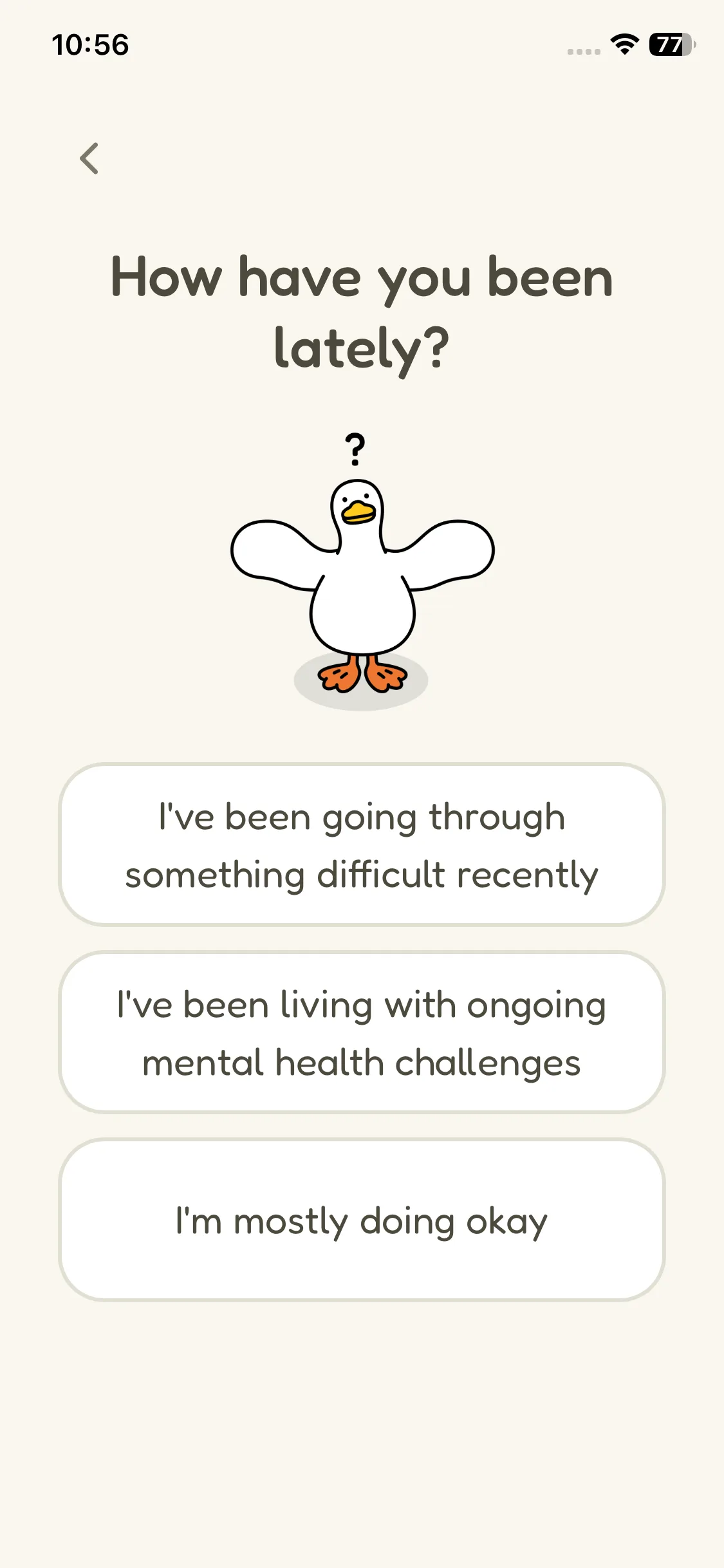
Task: Pick the "I'm mostly doing okay" option
Action: click(362, 1220)
